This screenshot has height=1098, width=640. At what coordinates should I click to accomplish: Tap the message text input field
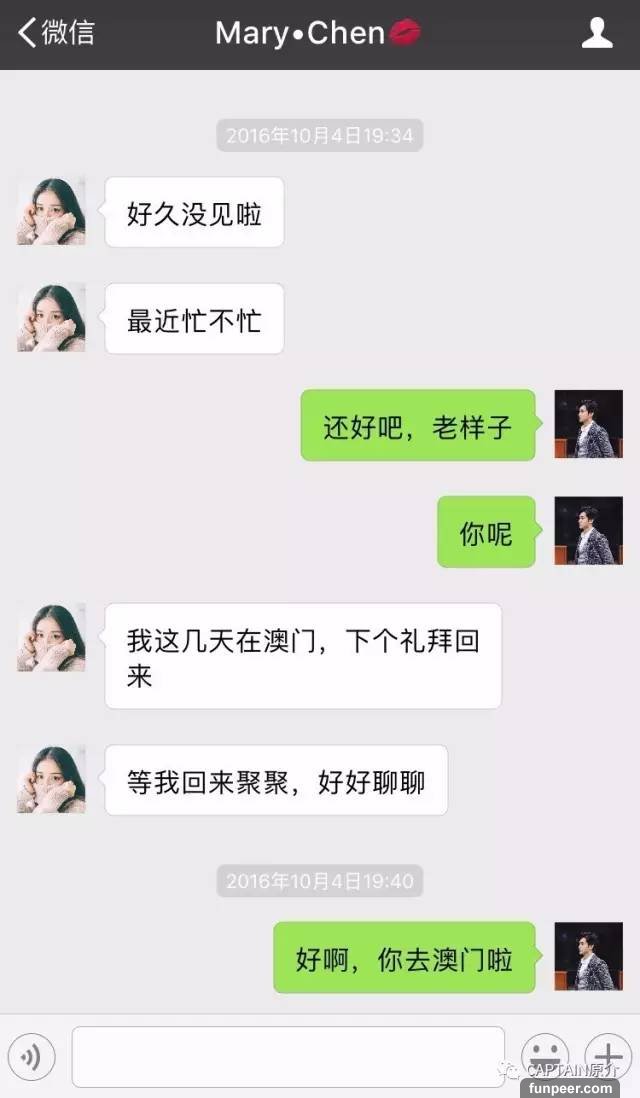pyautogui.click(x=288, y=1057)
